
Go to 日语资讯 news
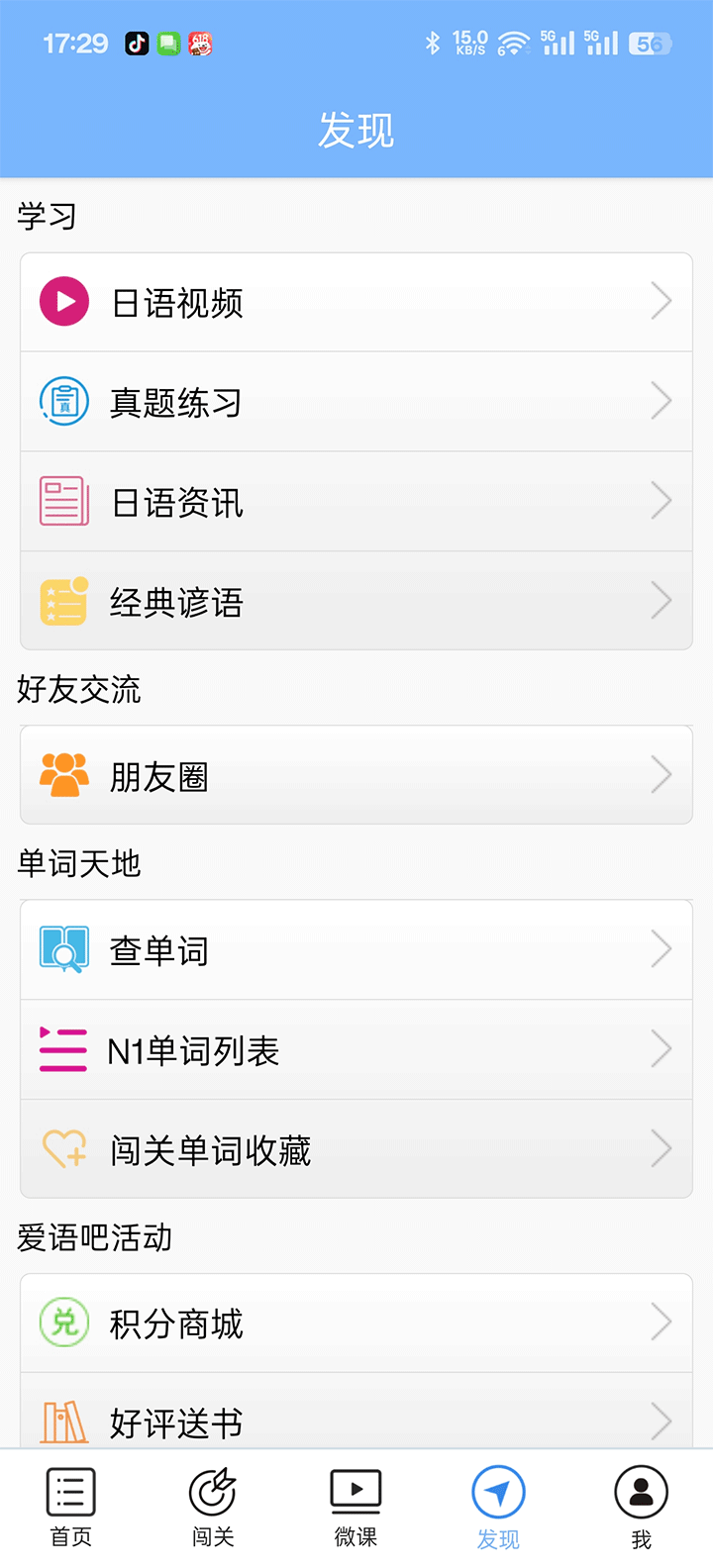[356, 502]
